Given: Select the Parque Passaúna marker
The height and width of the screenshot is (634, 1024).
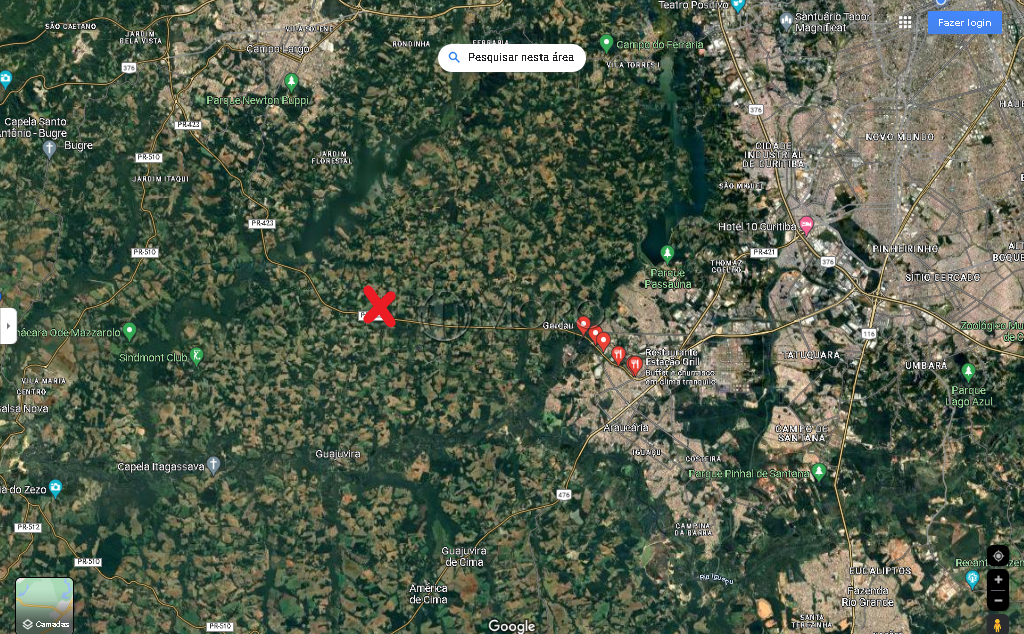Looking at the screenshot, I should point(667,254).
